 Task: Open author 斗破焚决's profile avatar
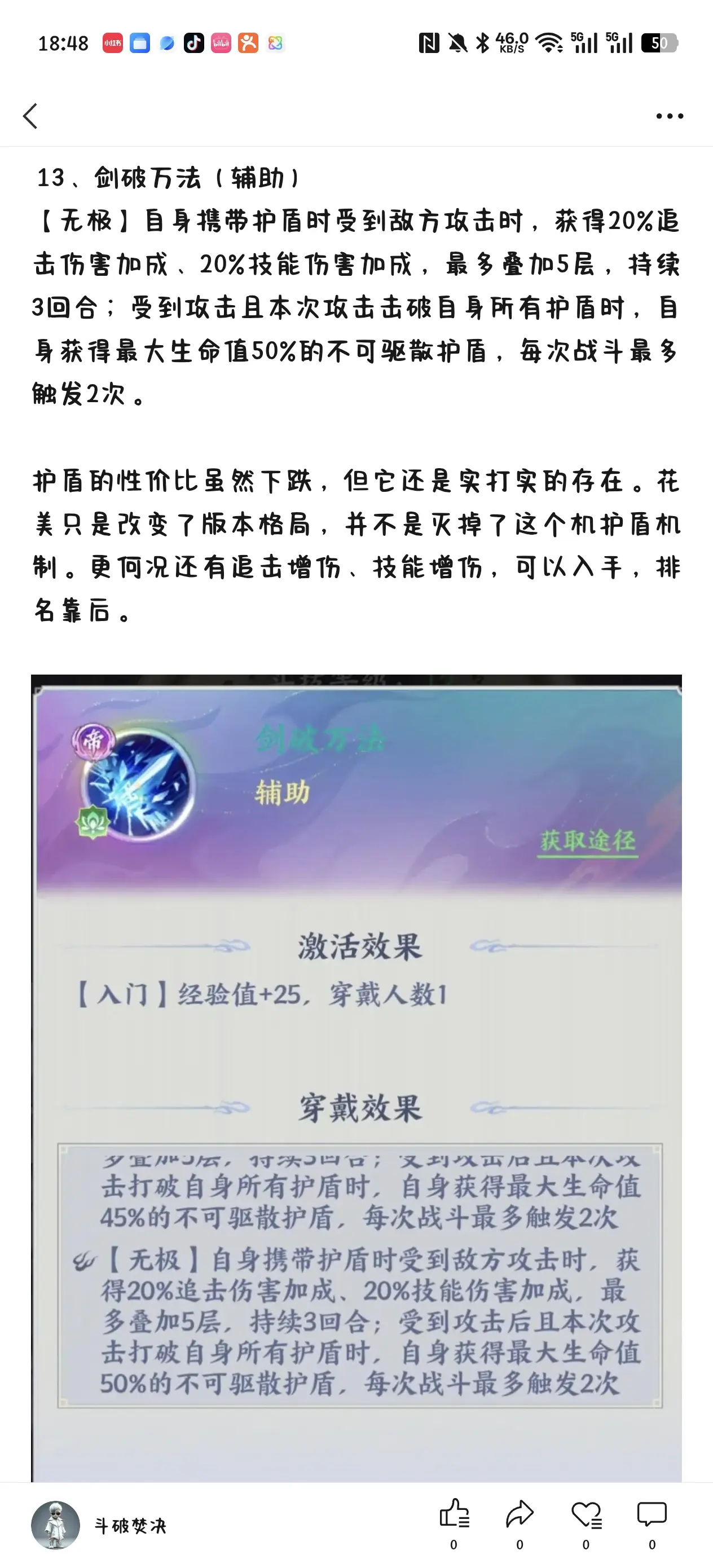(55, 1525)
